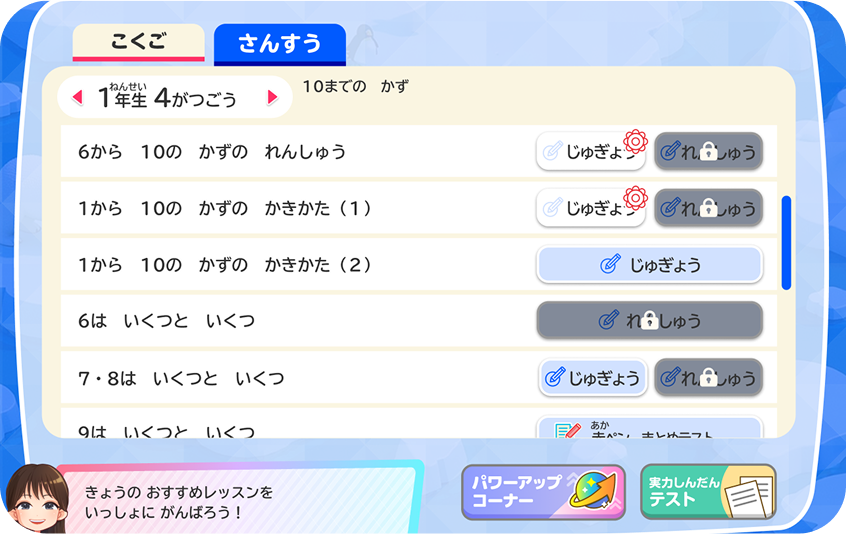This screenshot has height=534, width=846.
Task: Start じゅぎょう for かきかた(2)
Action: pyautogui.click(x=650, y=265)
